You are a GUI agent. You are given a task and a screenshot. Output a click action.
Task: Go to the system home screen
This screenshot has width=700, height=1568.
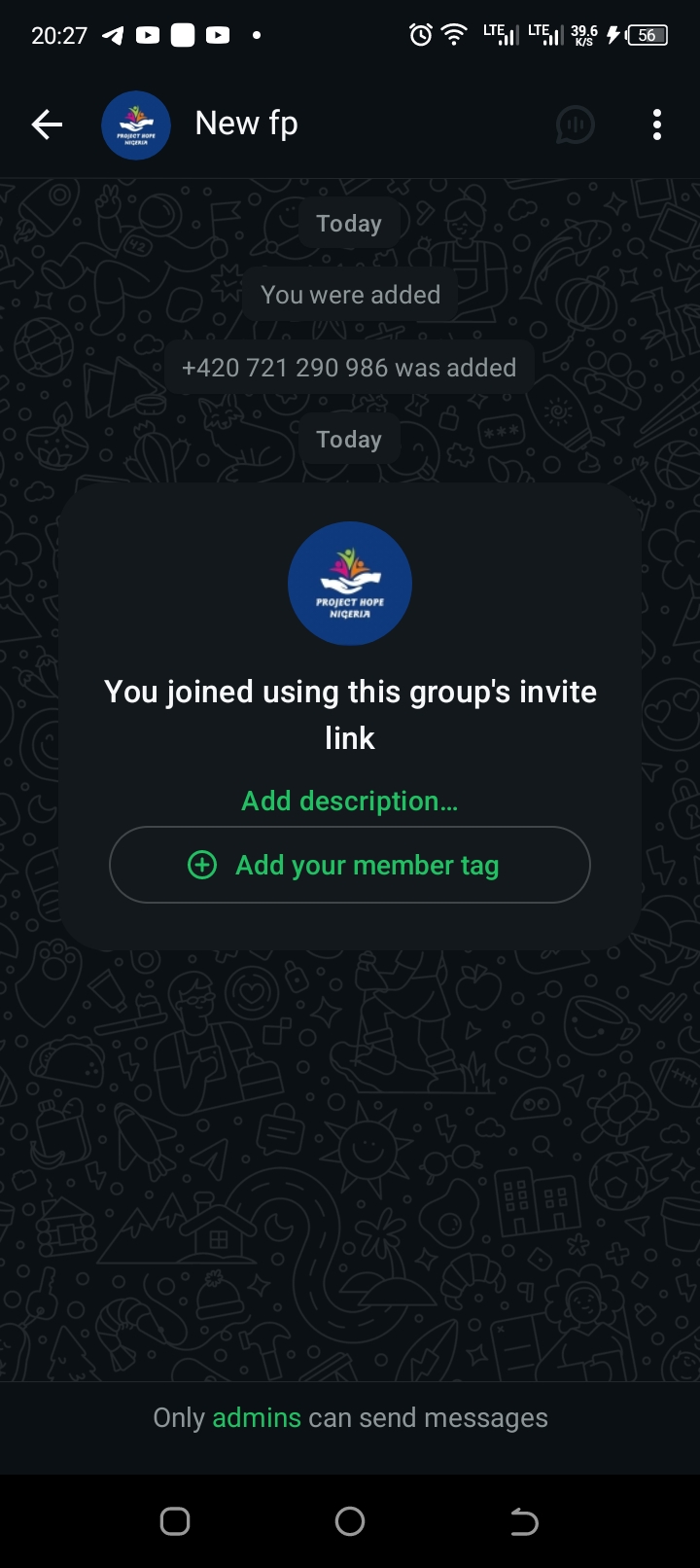point(349,1521)
